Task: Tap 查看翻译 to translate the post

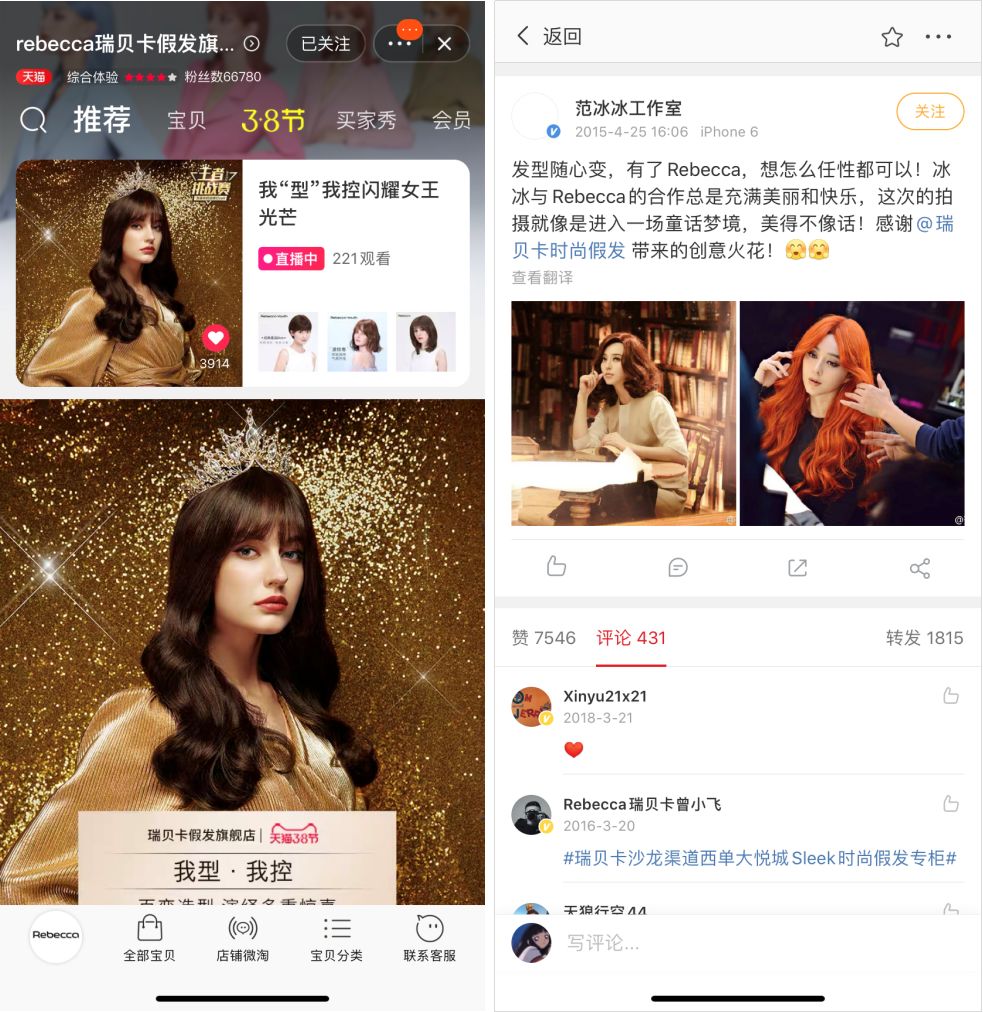Action: tap(542, 278)
